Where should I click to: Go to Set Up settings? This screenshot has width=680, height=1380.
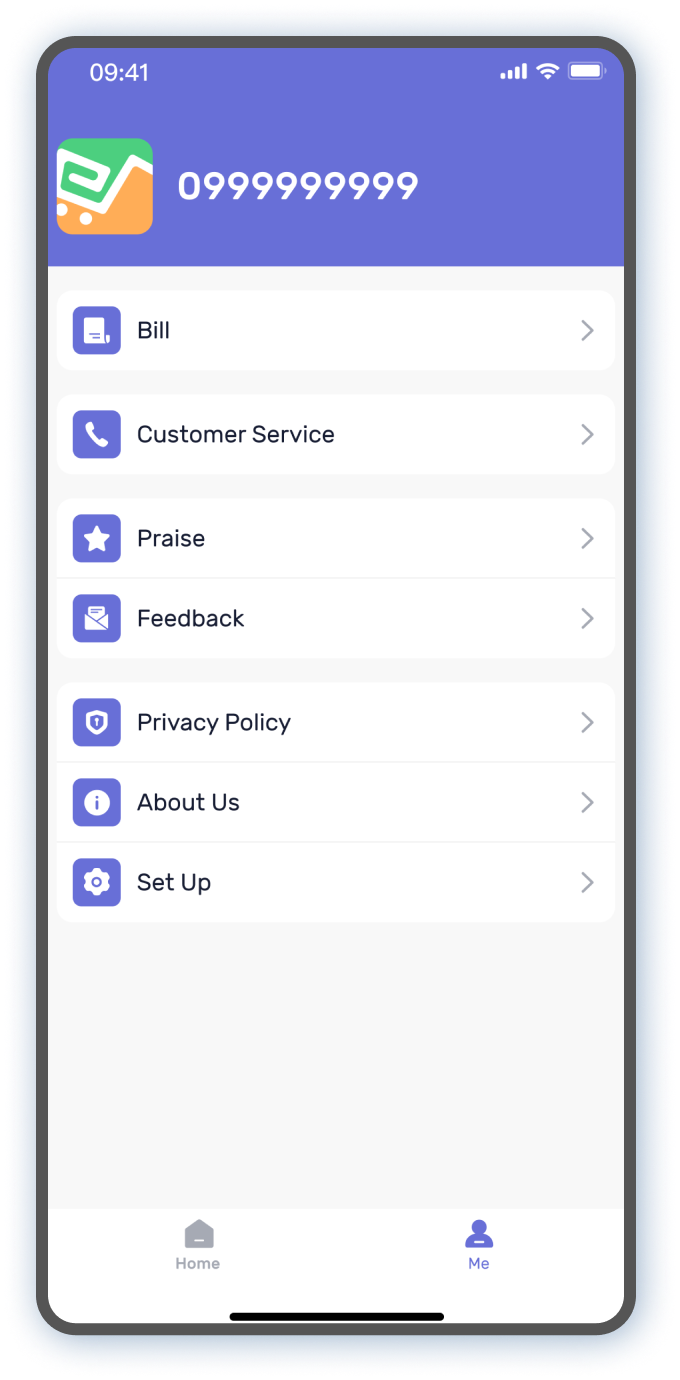[335, 882]
